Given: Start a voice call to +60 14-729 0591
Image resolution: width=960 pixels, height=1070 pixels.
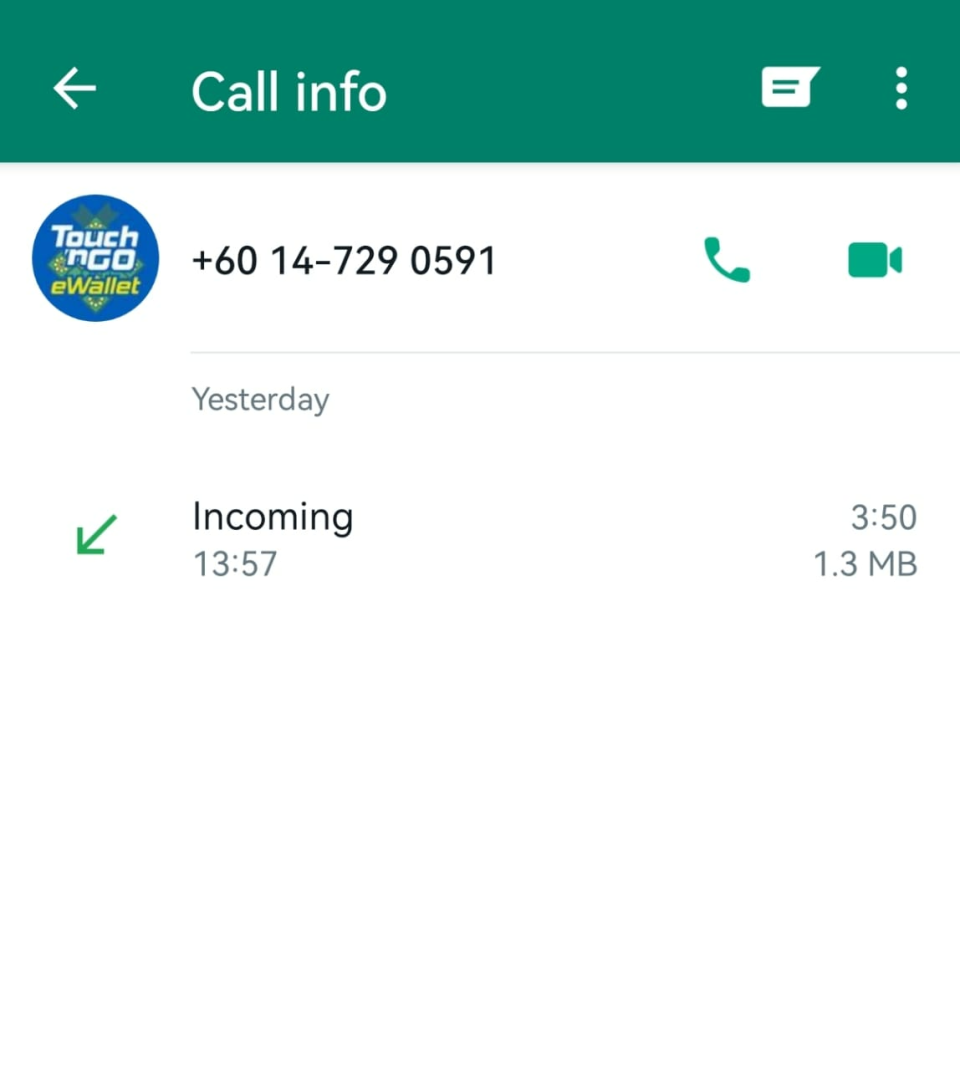Looking at the screenshot, I should pos(727,261).
